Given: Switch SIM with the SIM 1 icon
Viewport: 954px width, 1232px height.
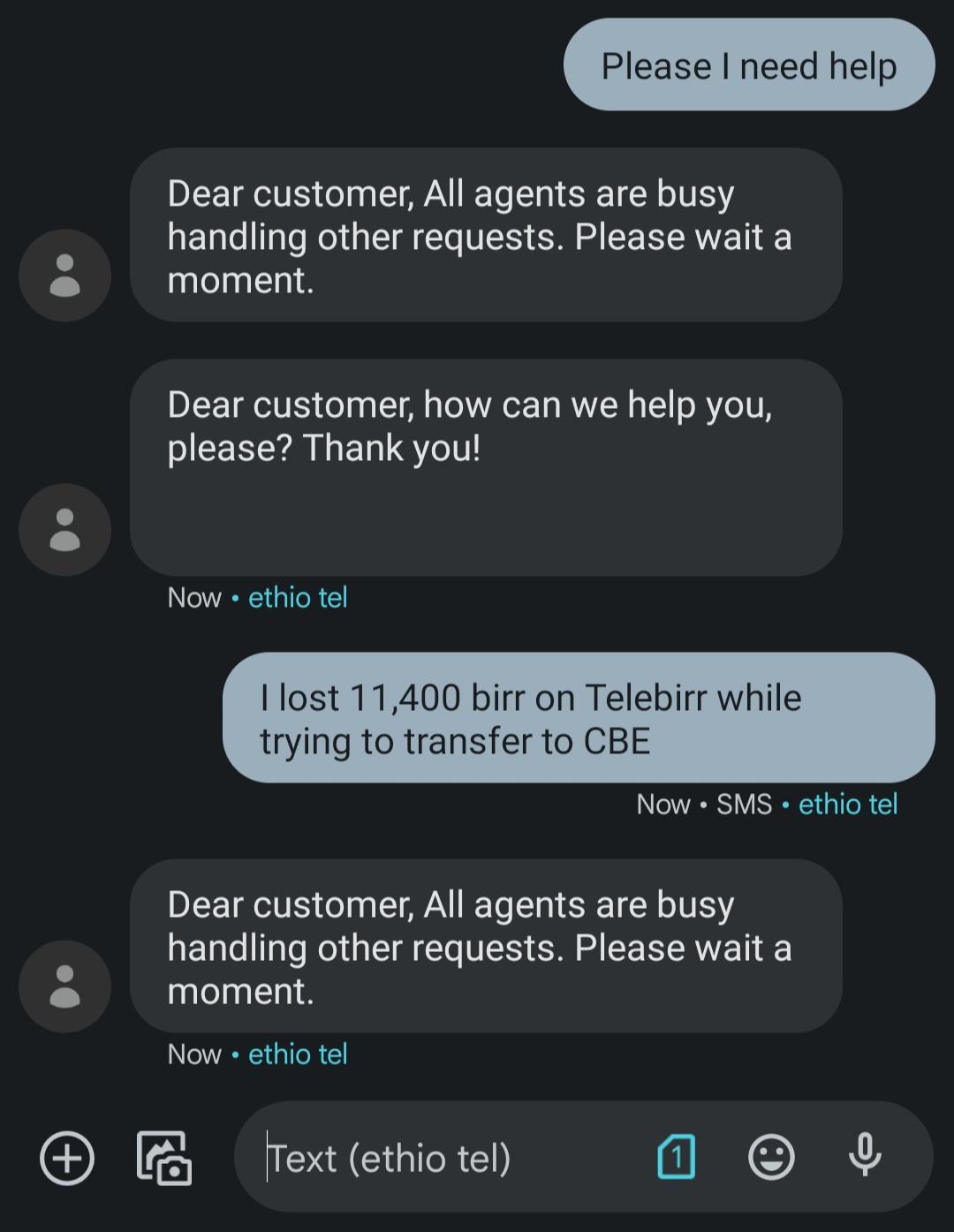Looking at the screenshot, I should [x=677, y=1157].
